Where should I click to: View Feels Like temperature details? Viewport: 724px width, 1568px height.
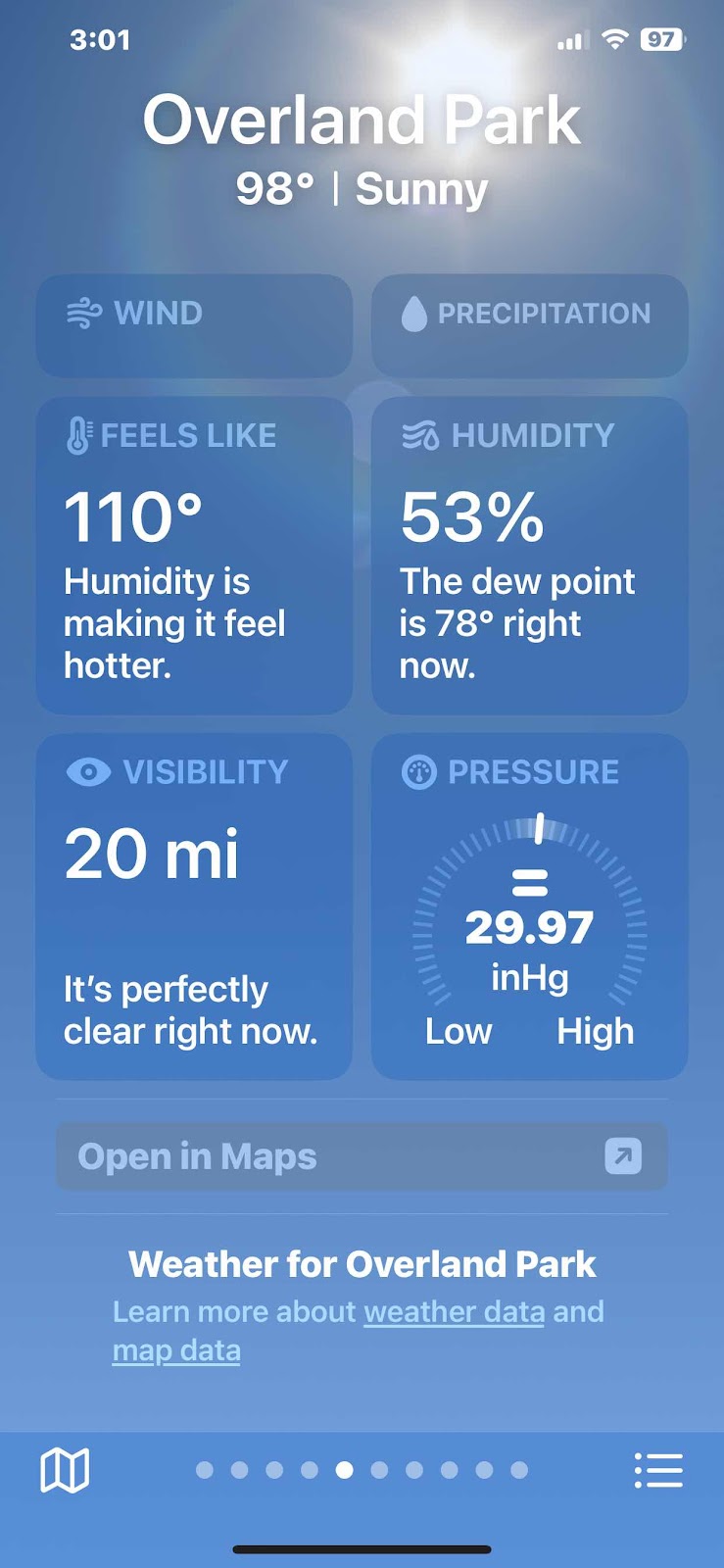[x=194, y=555]
